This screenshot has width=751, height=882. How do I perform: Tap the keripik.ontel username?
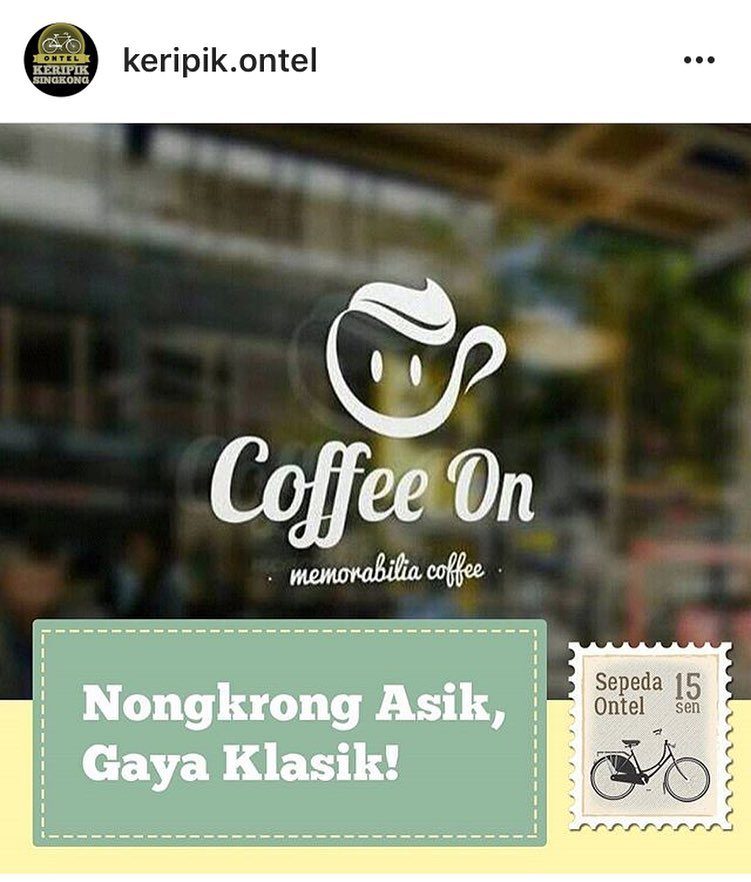(x=219, y=61)
